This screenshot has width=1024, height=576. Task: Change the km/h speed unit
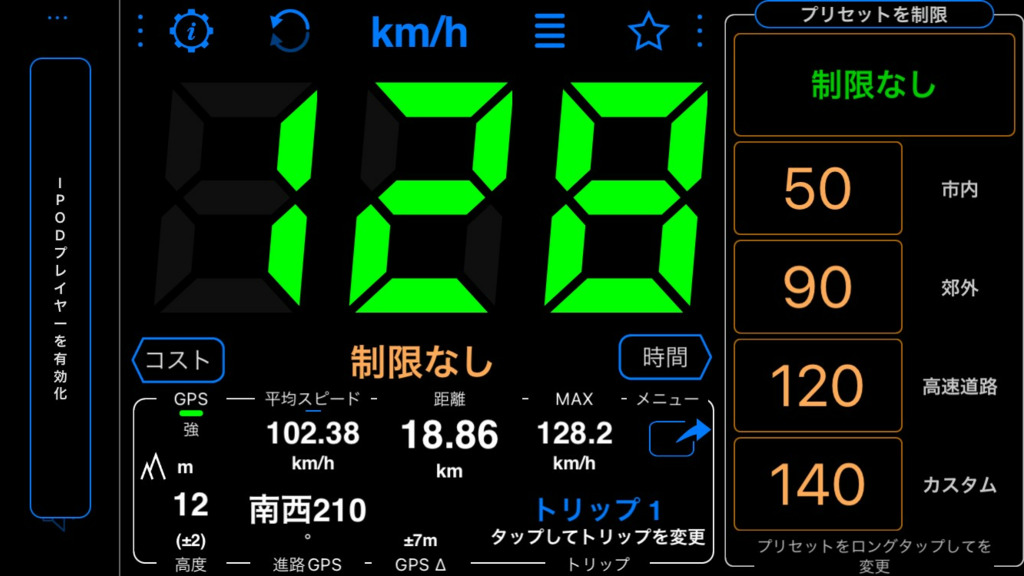(x=419, y=33)
